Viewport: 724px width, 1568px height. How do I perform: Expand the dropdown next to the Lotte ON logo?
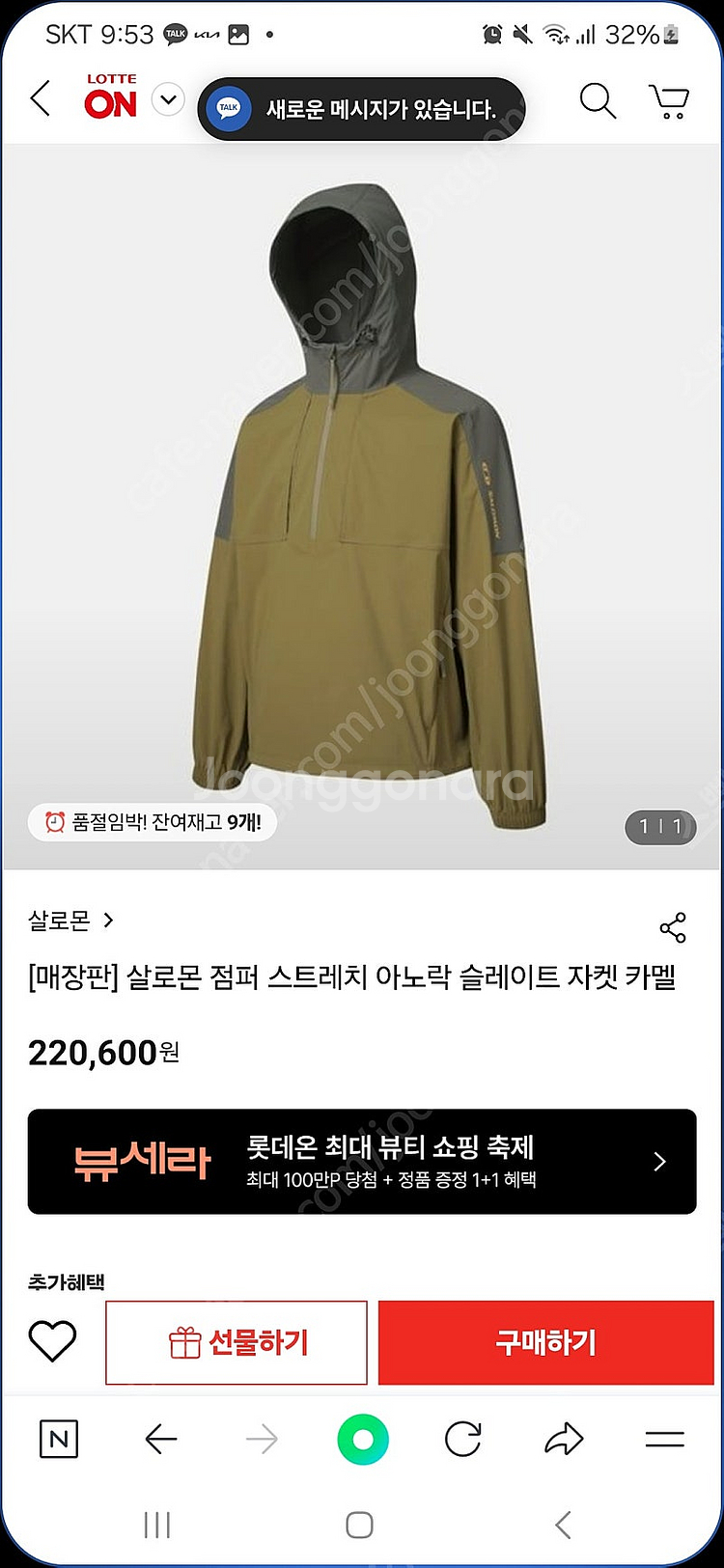click(168, 99)
